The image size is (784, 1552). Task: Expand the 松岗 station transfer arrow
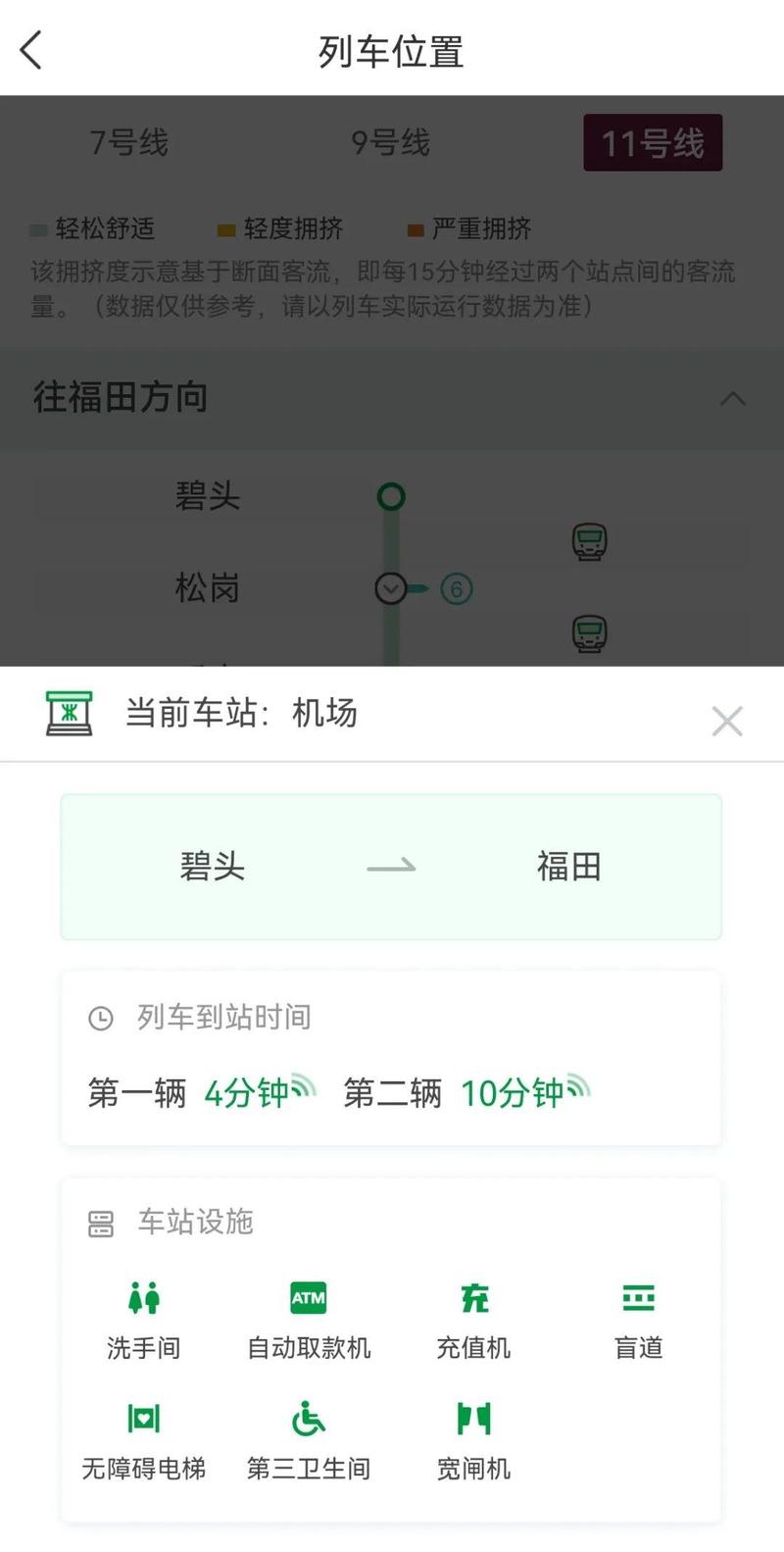(x=391, y=589)
